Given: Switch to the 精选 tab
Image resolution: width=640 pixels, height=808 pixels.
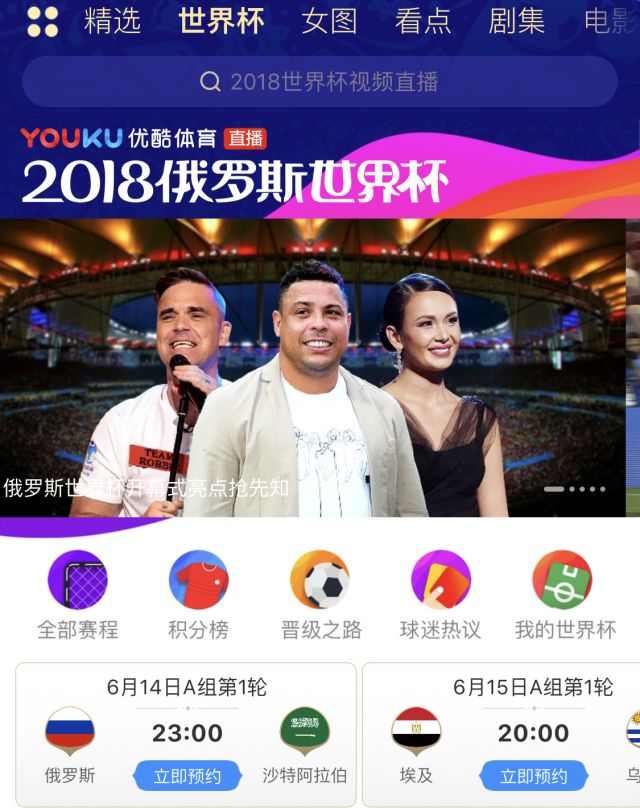Looking at the screenshot, I should coord(112,21).
